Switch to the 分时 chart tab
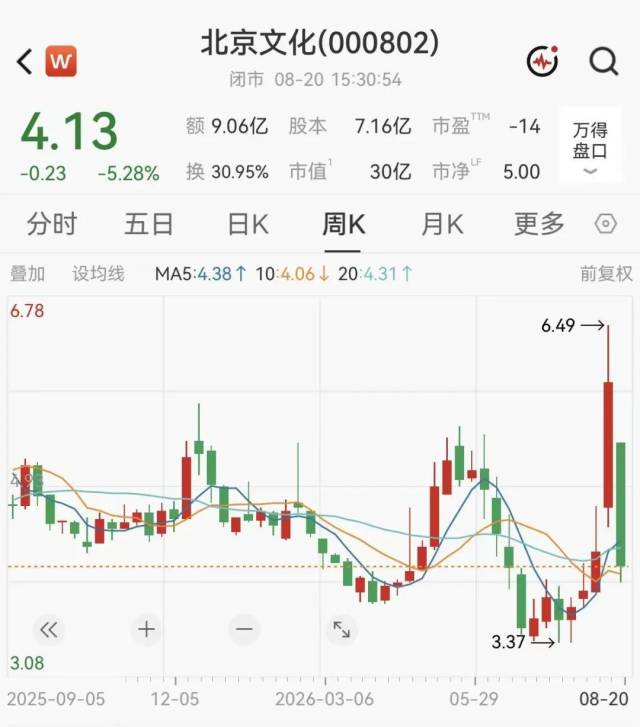640x727 pixels. [x=51, y=224]
